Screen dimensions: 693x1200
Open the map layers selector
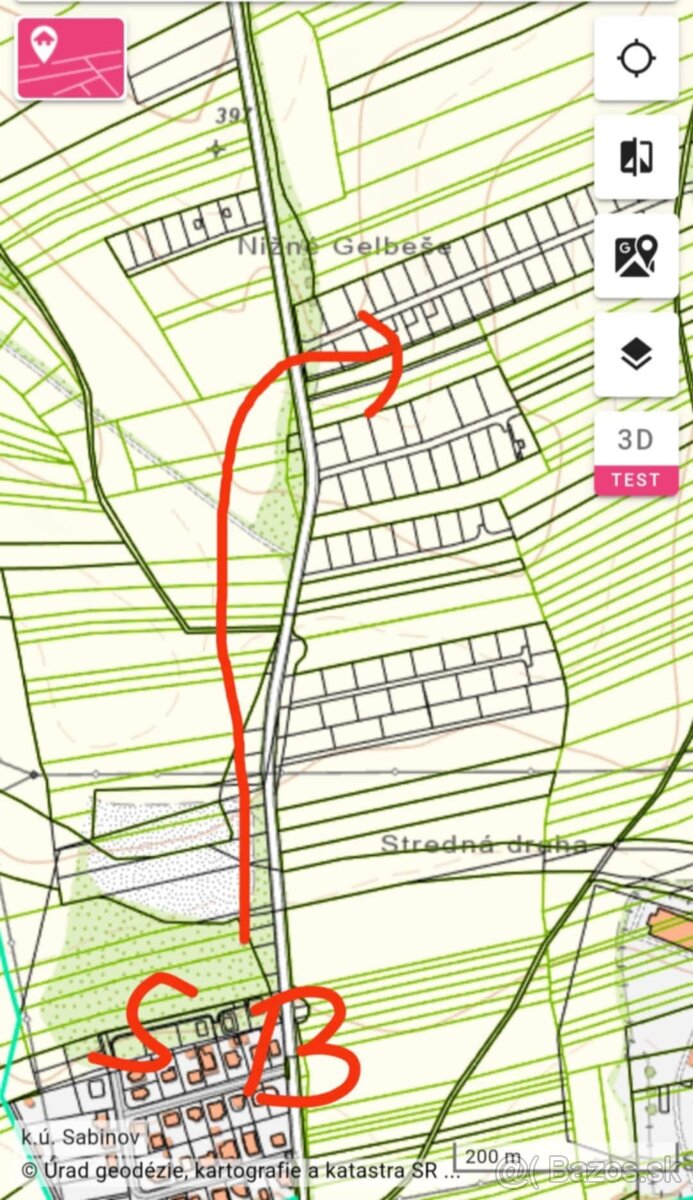pyautogui.click(x=636, y=354)
